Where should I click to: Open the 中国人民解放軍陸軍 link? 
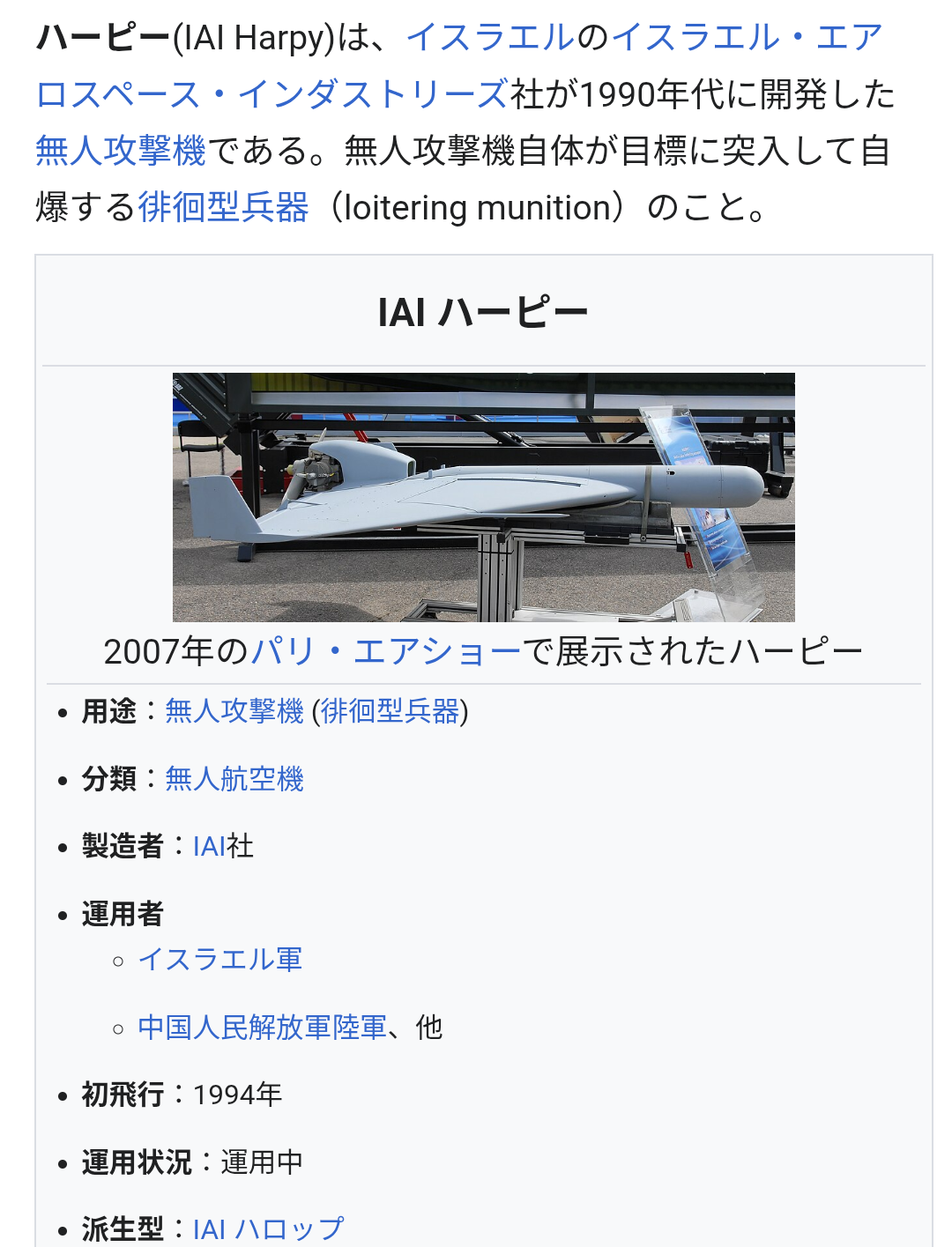pos(262,1028)
